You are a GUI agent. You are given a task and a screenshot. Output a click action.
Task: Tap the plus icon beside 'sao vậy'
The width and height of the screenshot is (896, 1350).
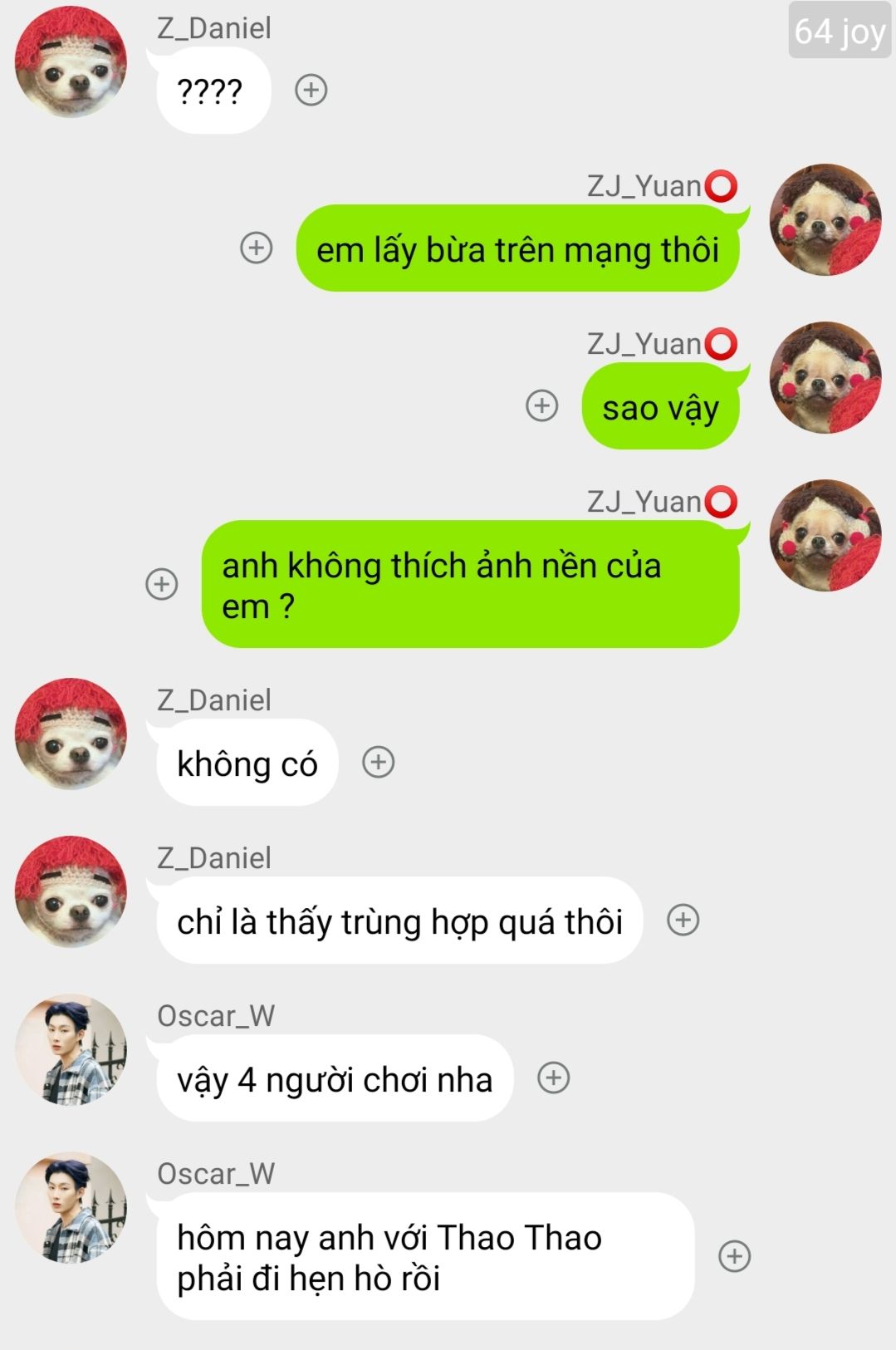tap(542, 405)
